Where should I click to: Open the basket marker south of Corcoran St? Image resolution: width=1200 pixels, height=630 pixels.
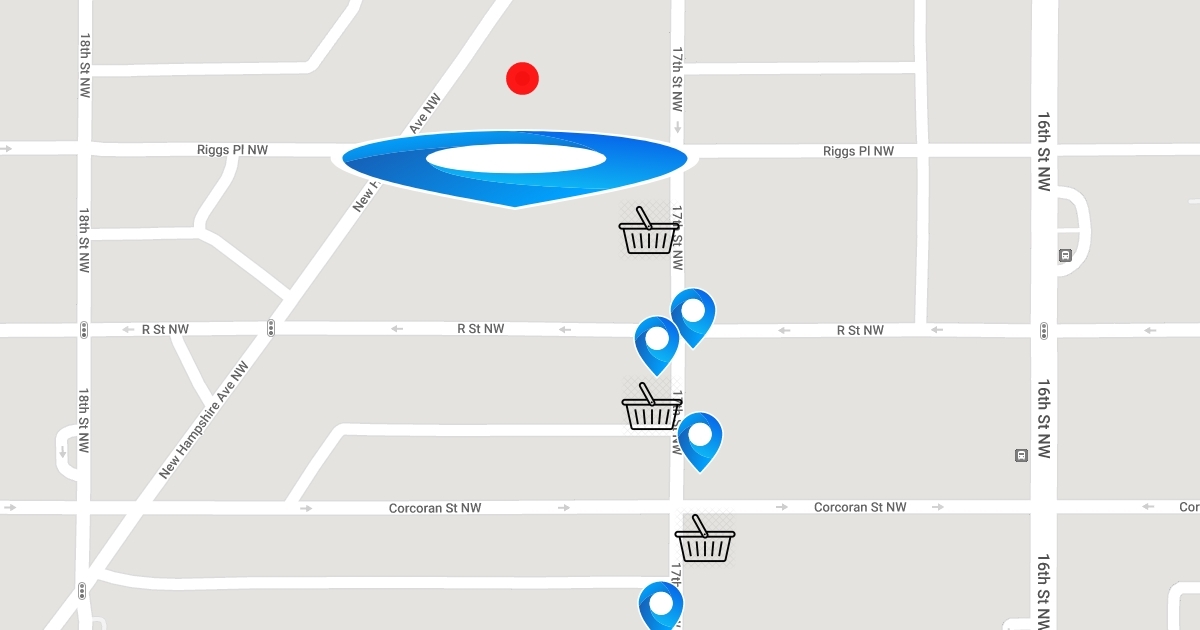[705, 541]
